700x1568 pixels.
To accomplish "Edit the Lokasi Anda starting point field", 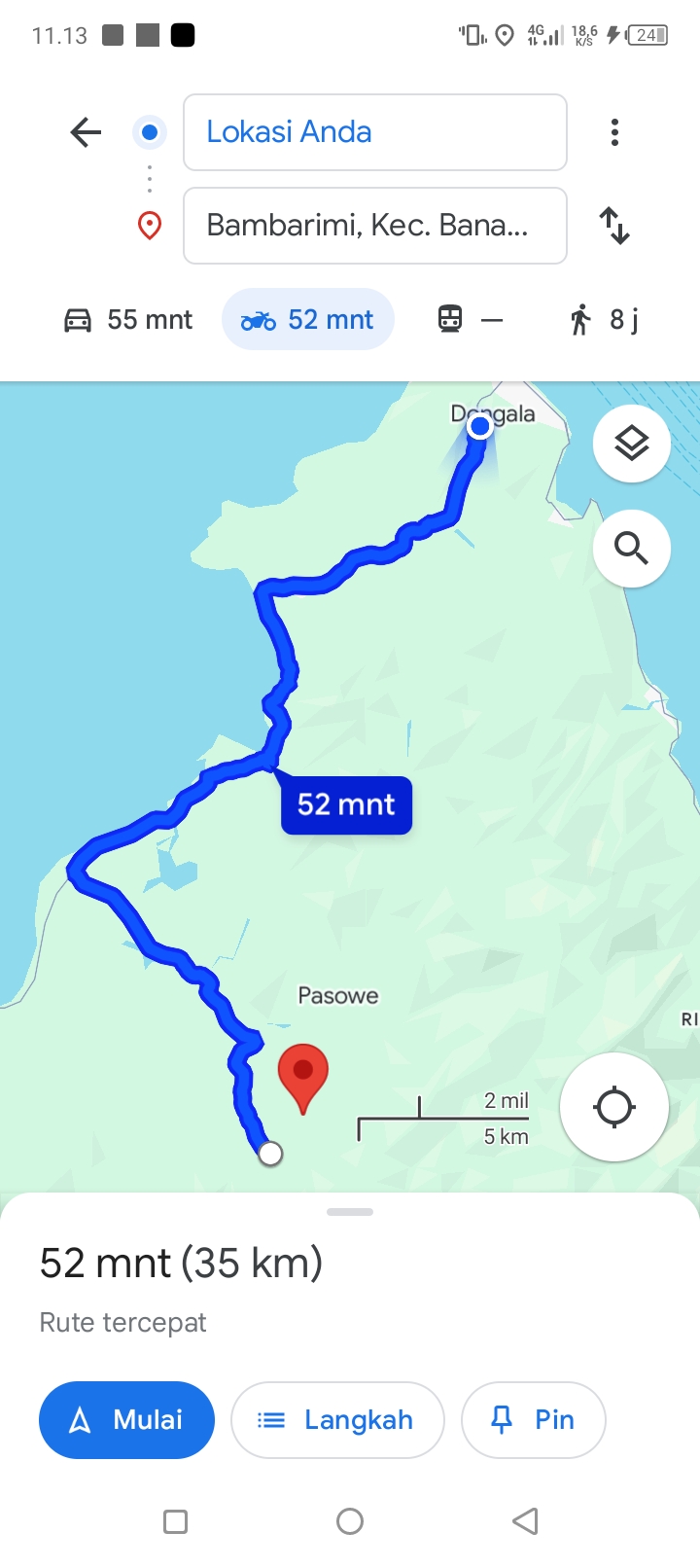I will (x=375, y=132).
